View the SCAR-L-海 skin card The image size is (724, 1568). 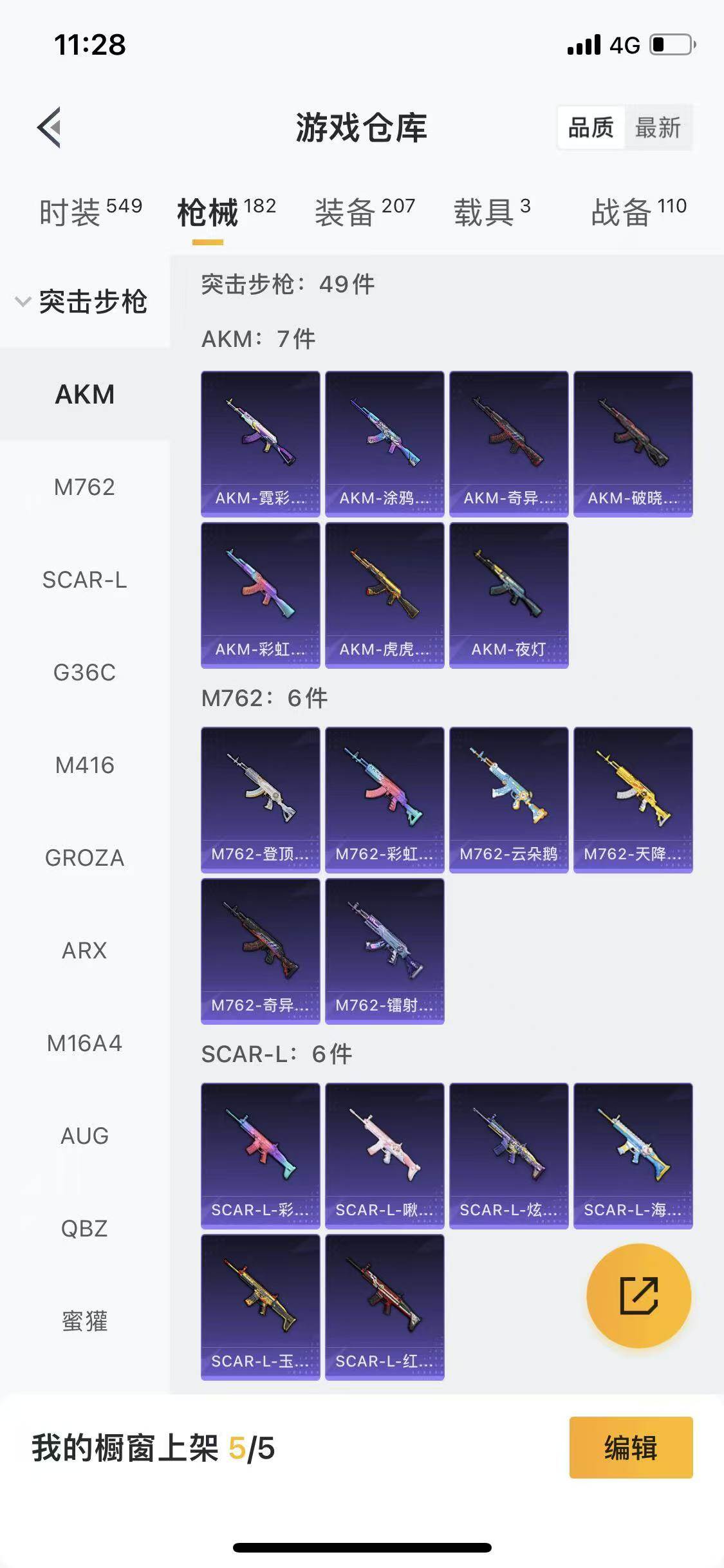(633, 1155)
